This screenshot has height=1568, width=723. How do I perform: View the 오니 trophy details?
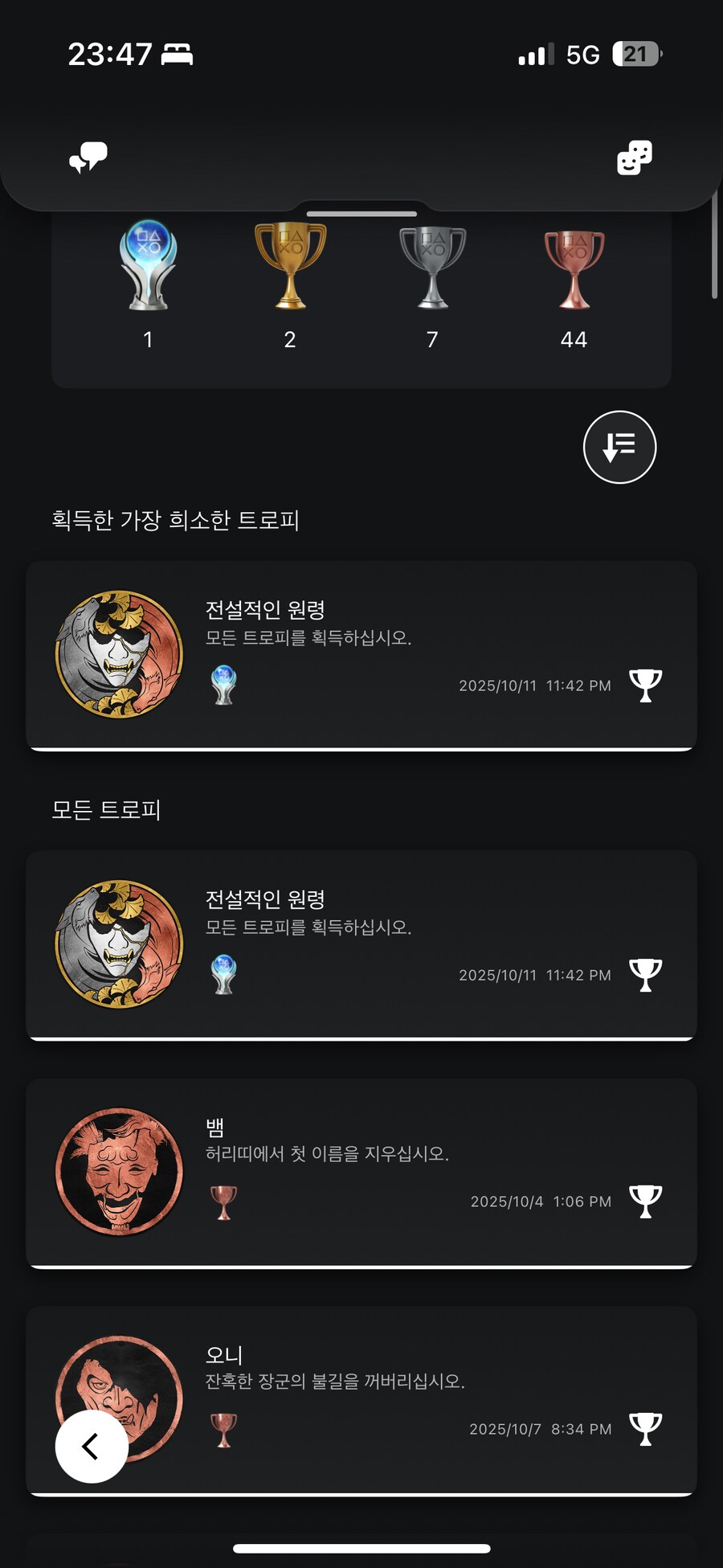pos(402,1399)
